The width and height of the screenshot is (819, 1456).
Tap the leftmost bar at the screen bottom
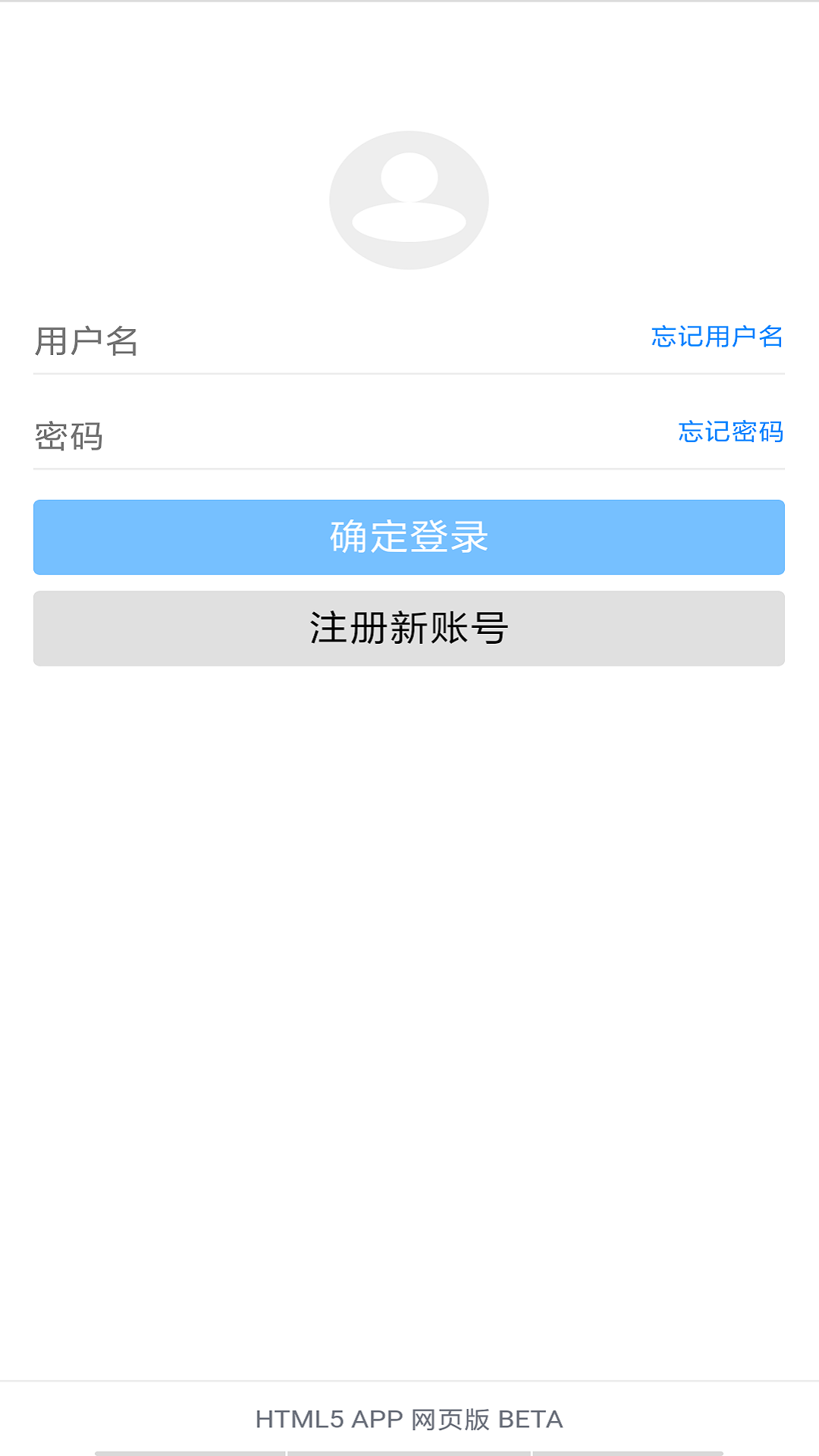coord(190,1451)
